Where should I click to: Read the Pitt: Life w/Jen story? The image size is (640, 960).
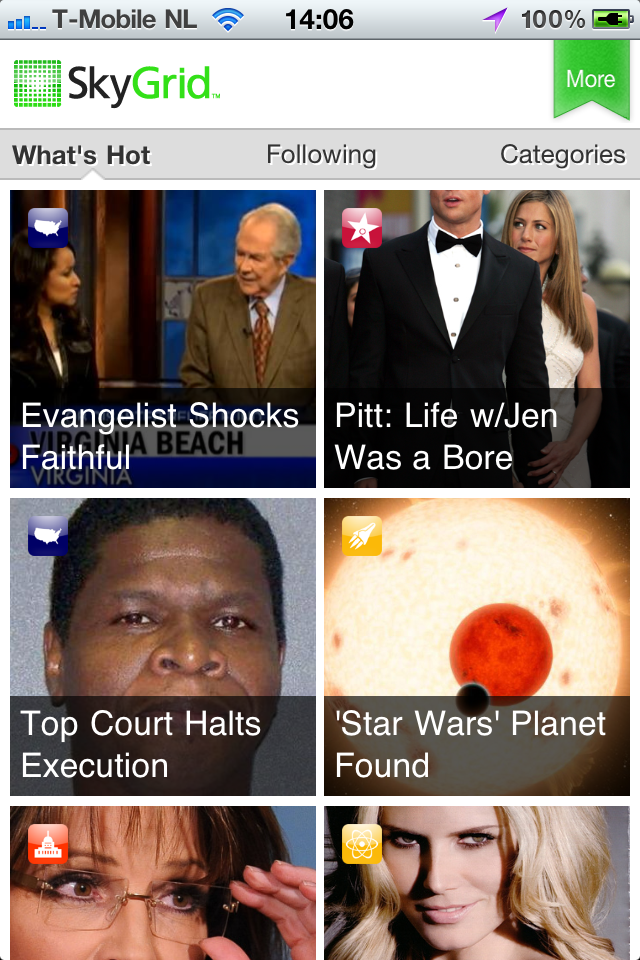pyautogui.click(x=476, y=338)
